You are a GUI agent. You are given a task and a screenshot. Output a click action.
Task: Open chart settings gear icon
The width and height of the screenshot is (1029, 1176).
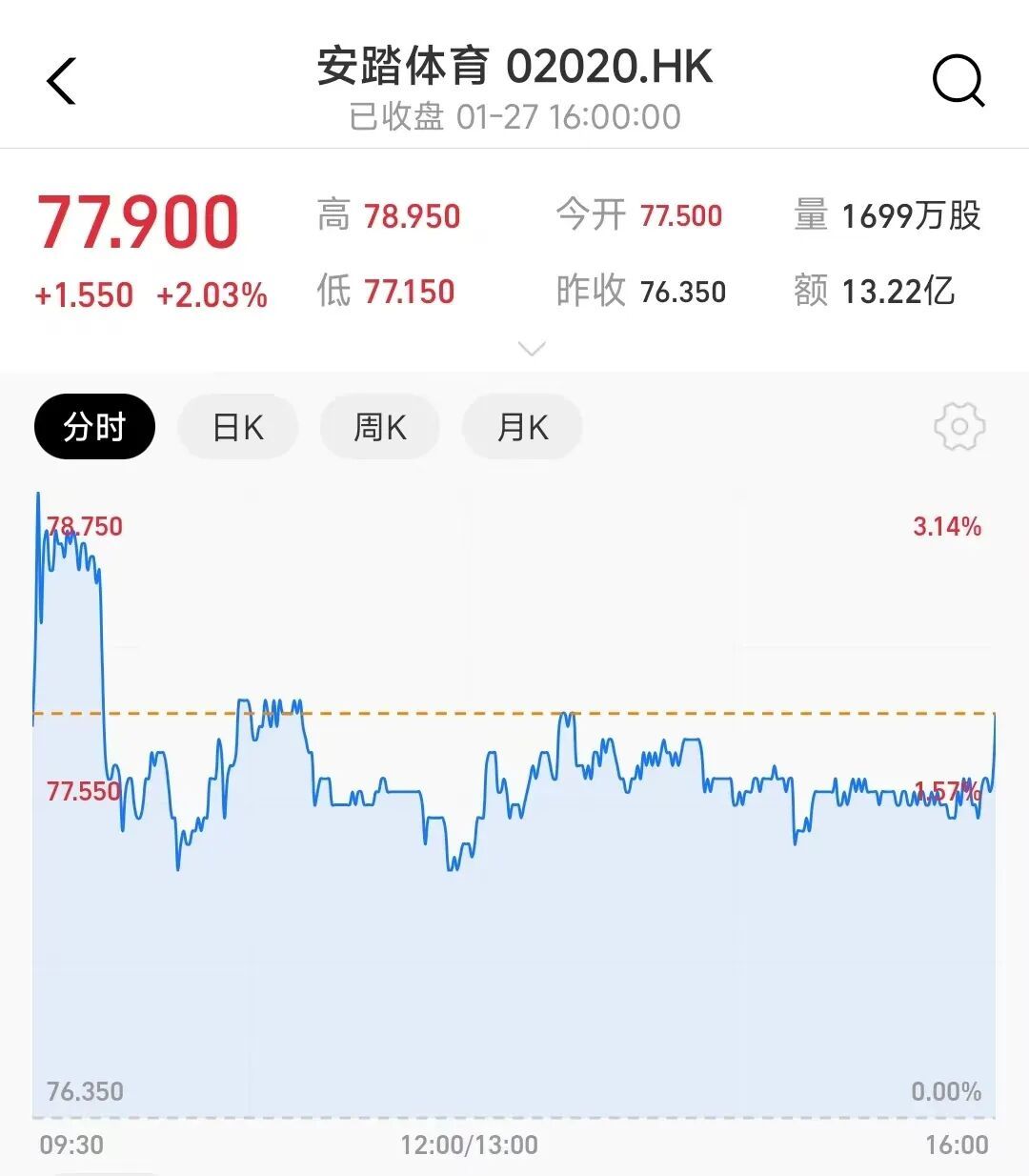point(958,427)
